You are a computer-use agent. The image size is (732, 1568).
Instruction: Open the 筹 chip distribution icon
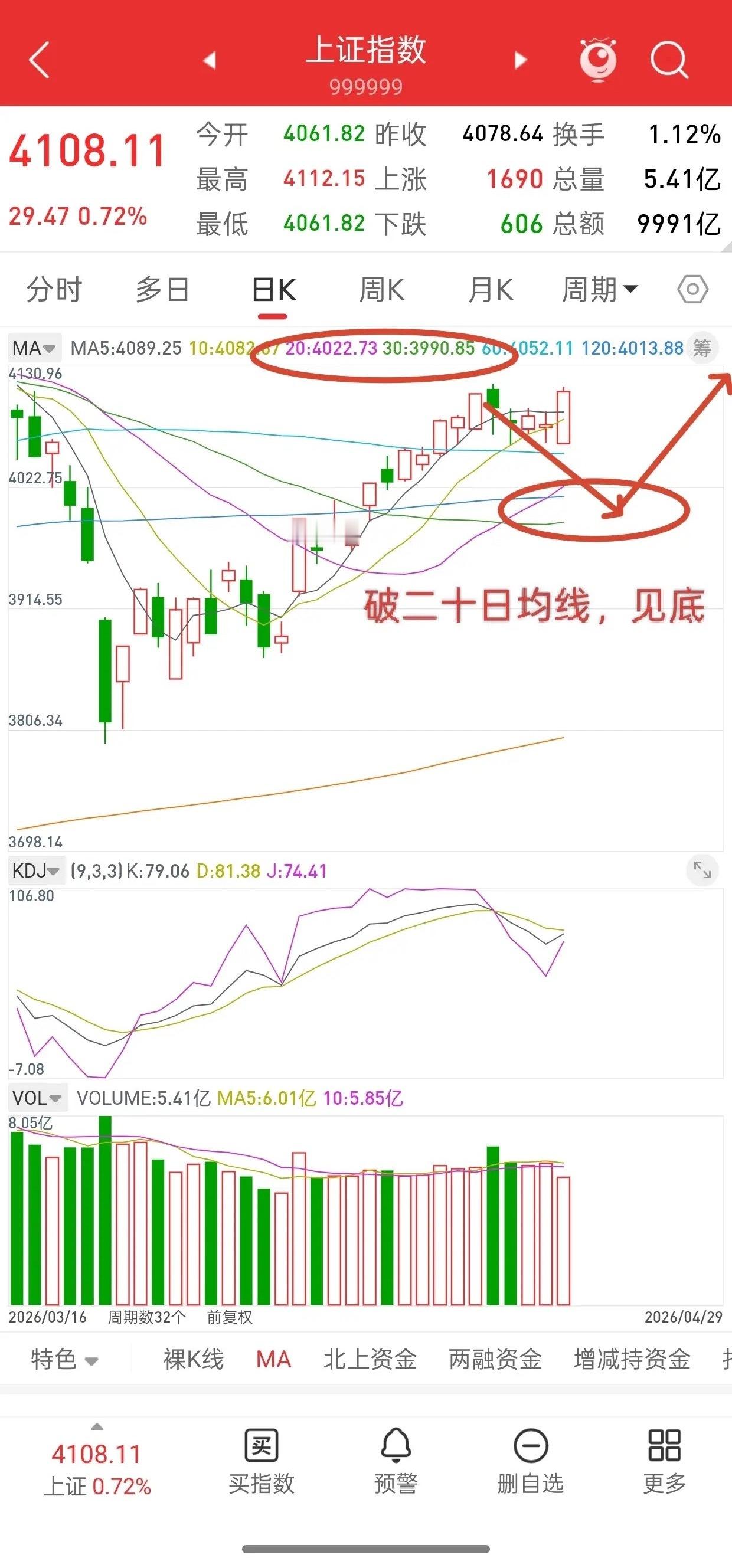point(701,349)
